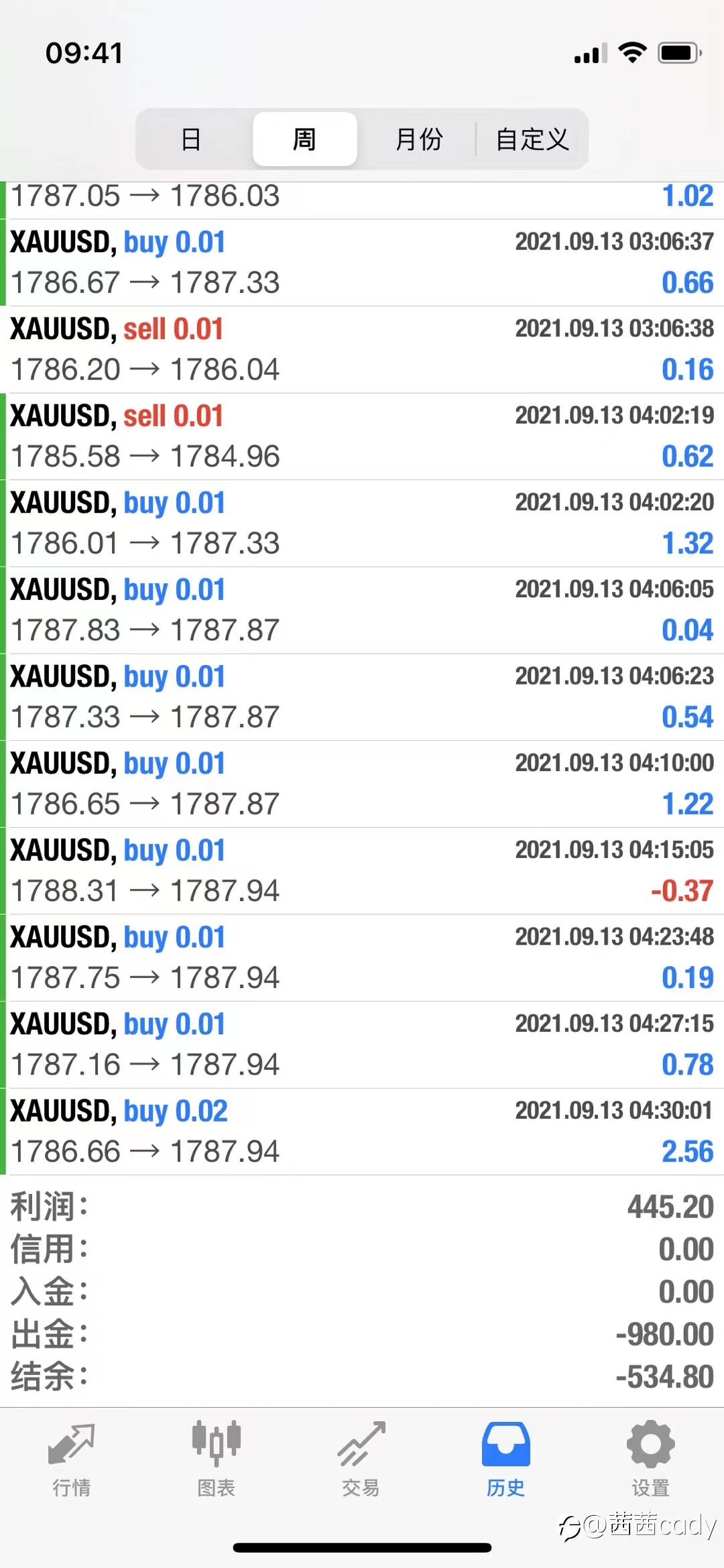View the buy trade at 04:10:00
The height and width of the screenshot is (1568, 724).
pyautogui.click(x=362, y=784)
